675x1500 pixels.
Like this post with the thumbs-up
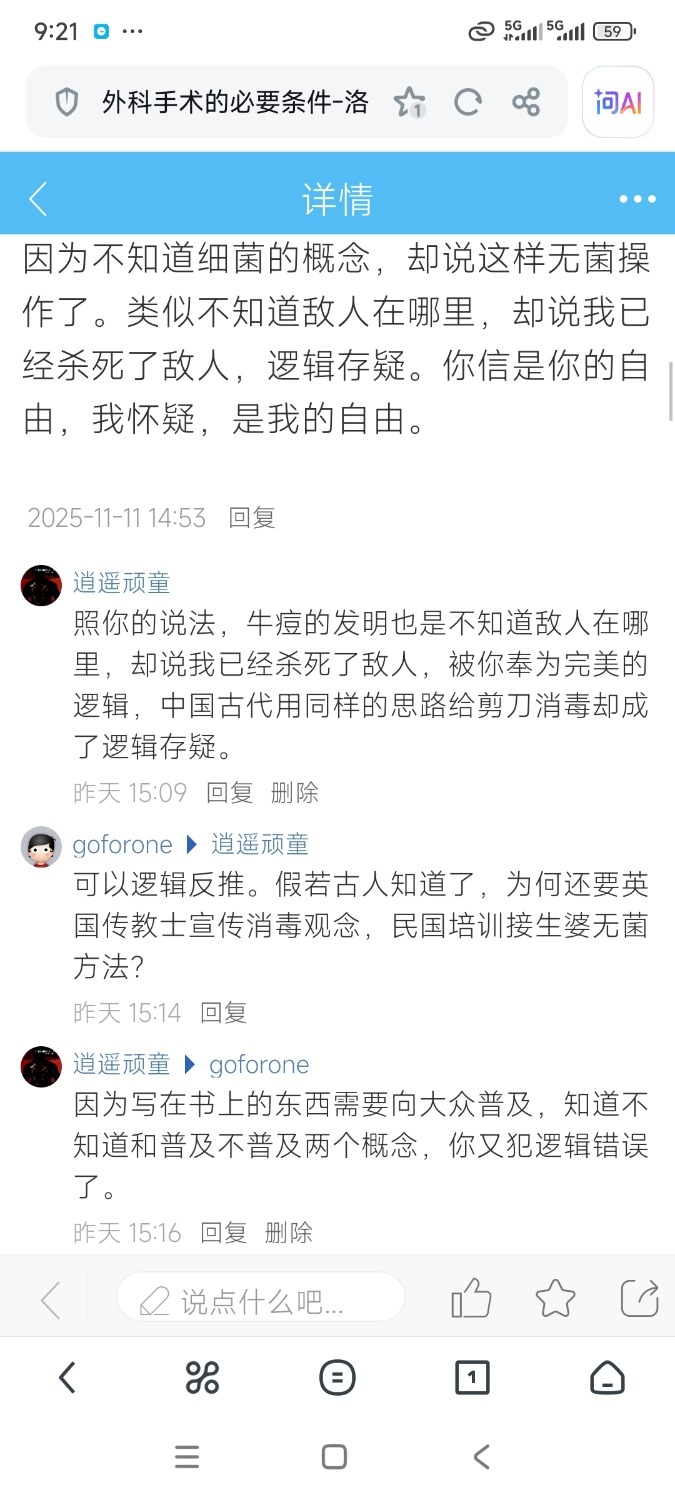coord(471,1299)
